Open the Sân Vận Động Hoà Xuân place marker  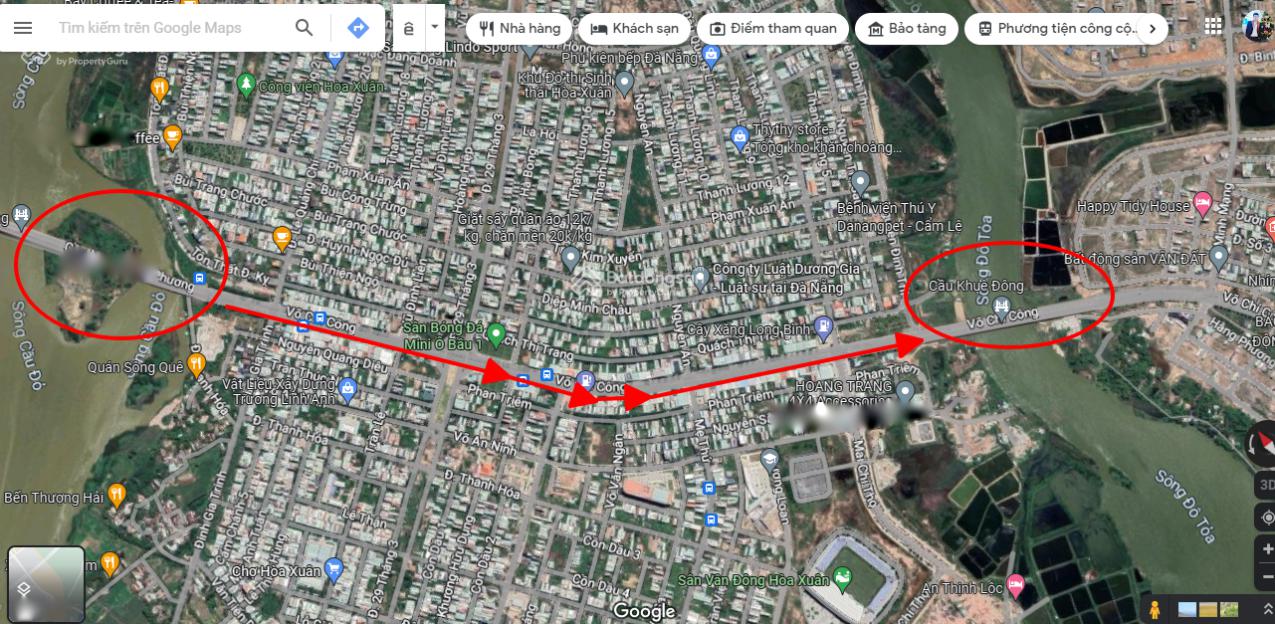tap(842, 579)
